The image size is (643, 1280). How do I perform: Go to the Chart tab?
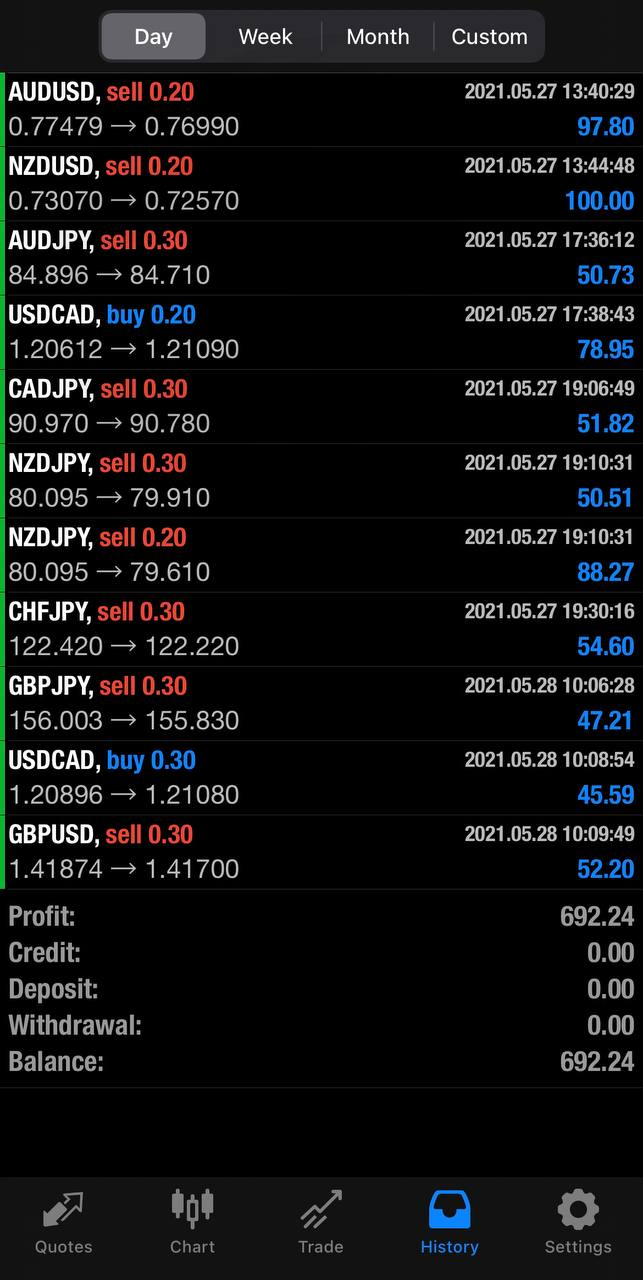(x=192, y=1222)
